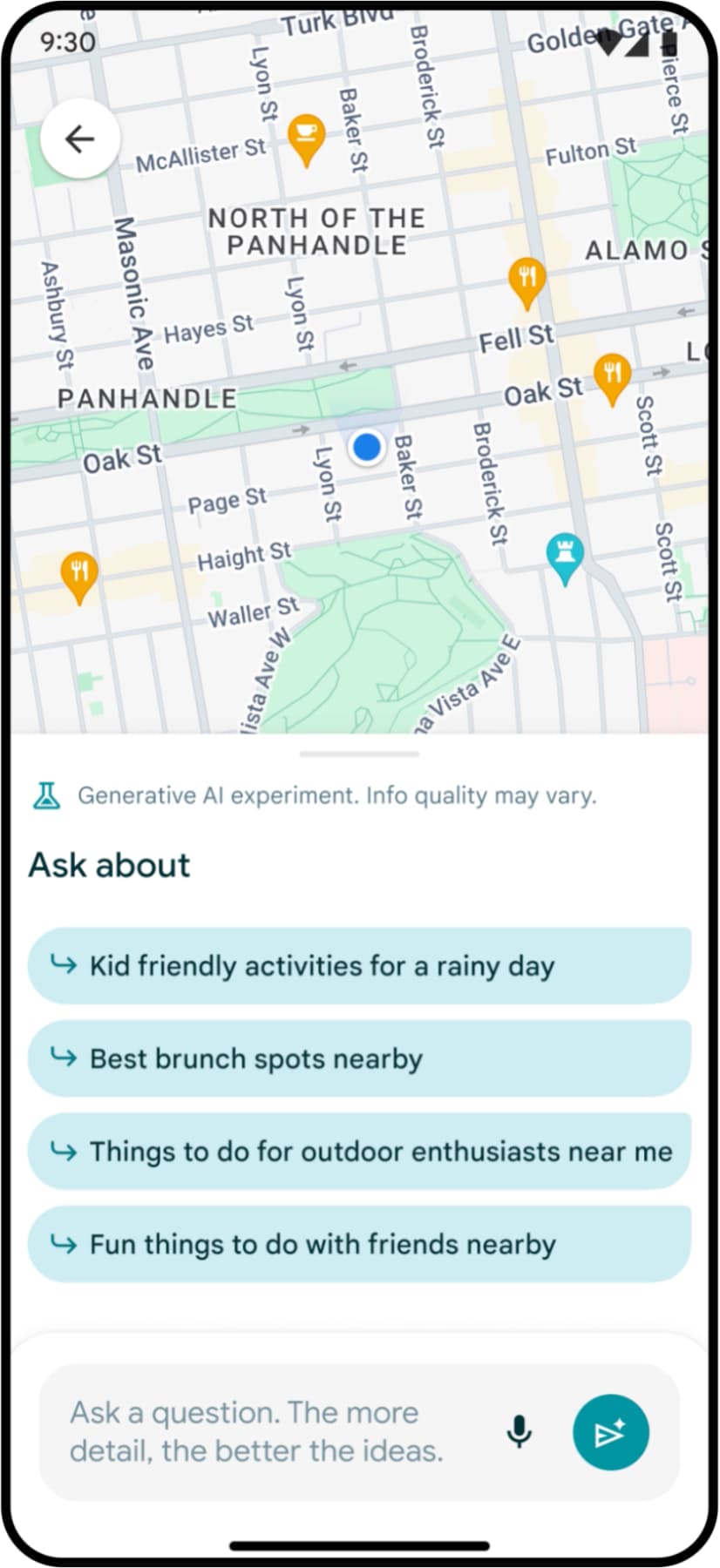Choose the 'Best brunch spots nearby' suggestion
Viewport: 720px width, 1568px height.
pyautogui.click(x=359, y=1058)
